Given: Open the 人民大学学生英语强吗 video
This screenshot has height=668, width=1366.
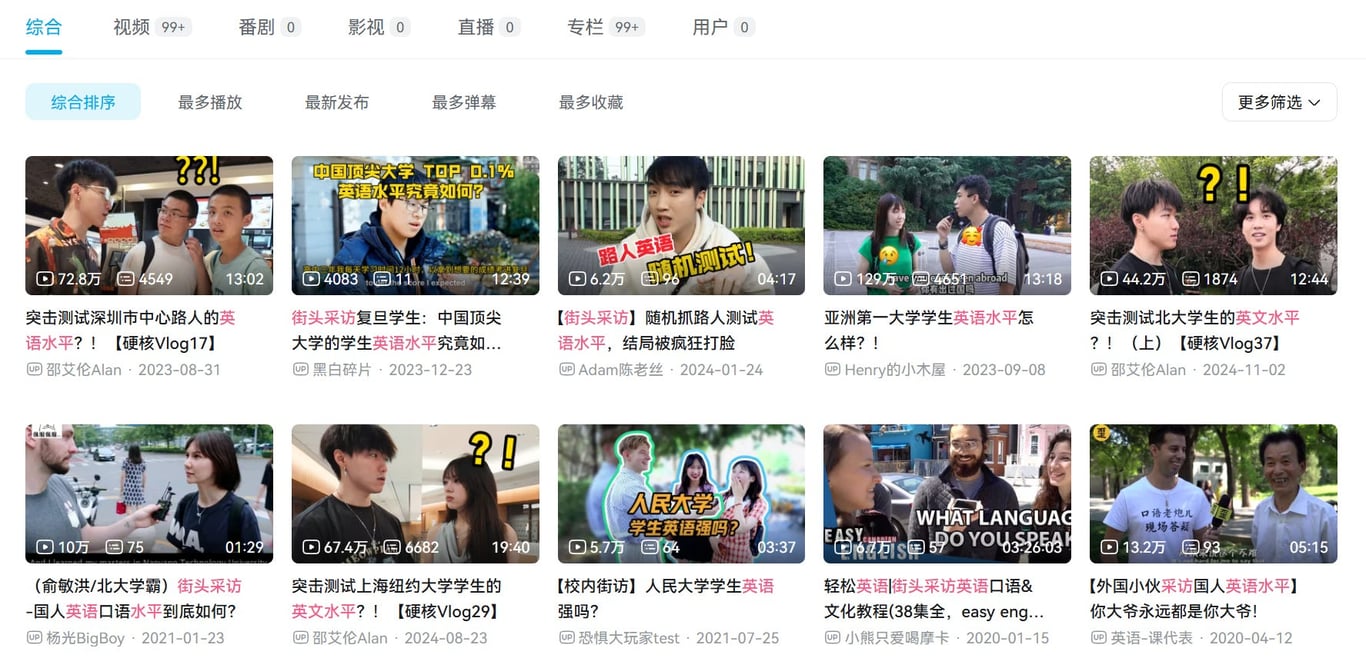Looking at the screenshot, I should pos(681,493).
